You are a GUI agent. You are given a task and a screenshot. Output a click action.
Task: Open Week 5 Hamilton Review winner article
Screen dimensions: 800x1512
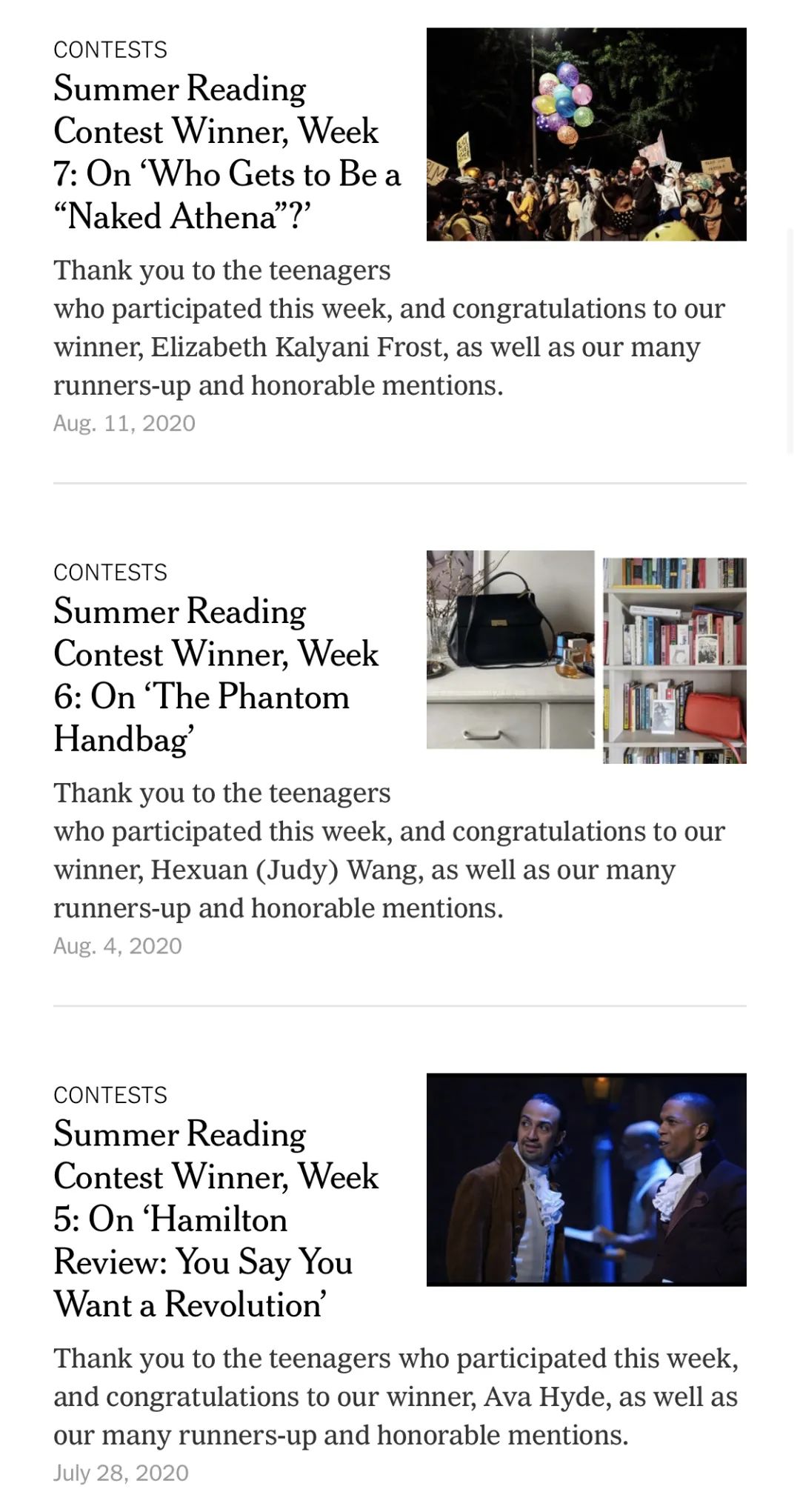pyautogui.click(x=215, y=1219)
